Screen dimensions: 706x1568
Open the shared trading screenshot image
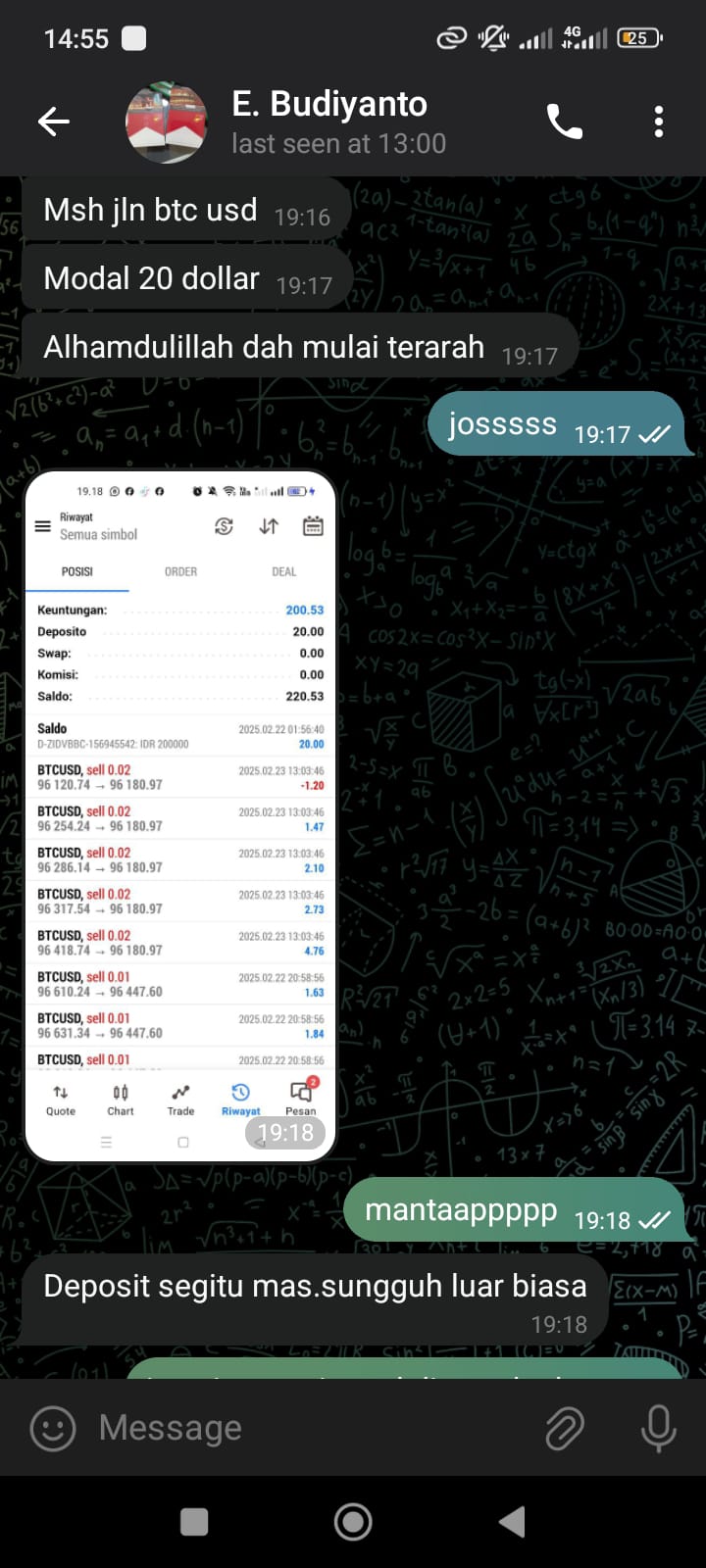tap(180, 815)
